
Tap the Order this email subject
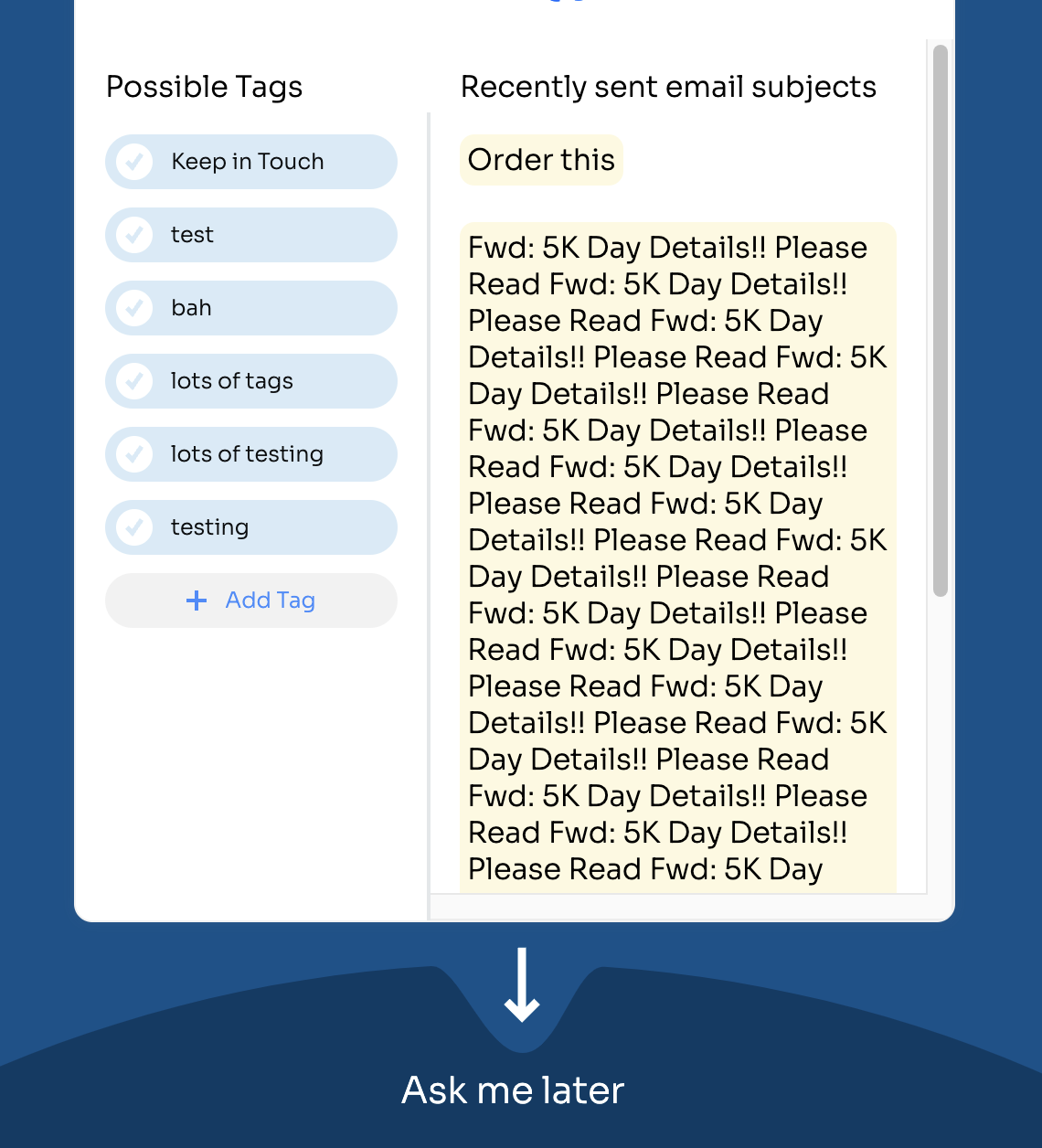(541, 160)
